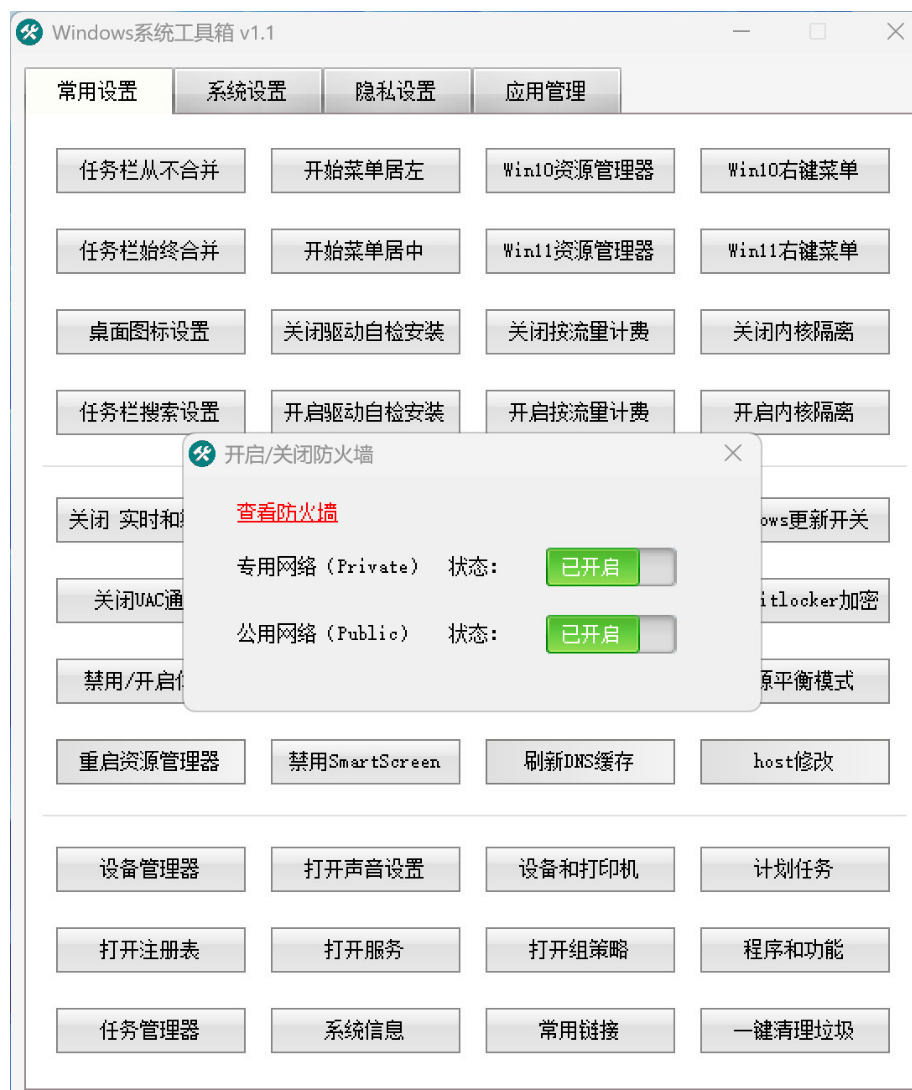Close the 开启/关闭防火墙 dialog

tap(732, 453)
